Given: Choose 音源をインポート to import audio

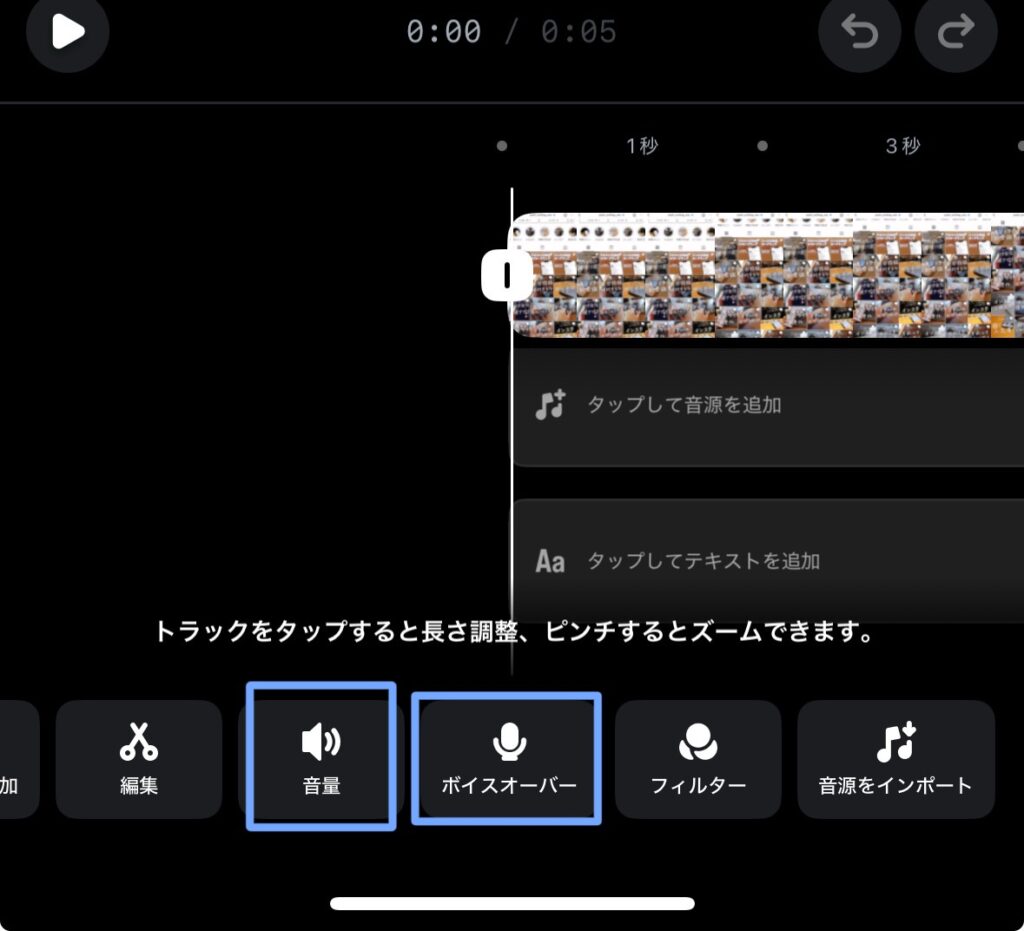Looking at the screenshot, I should (x=895, y=759).
